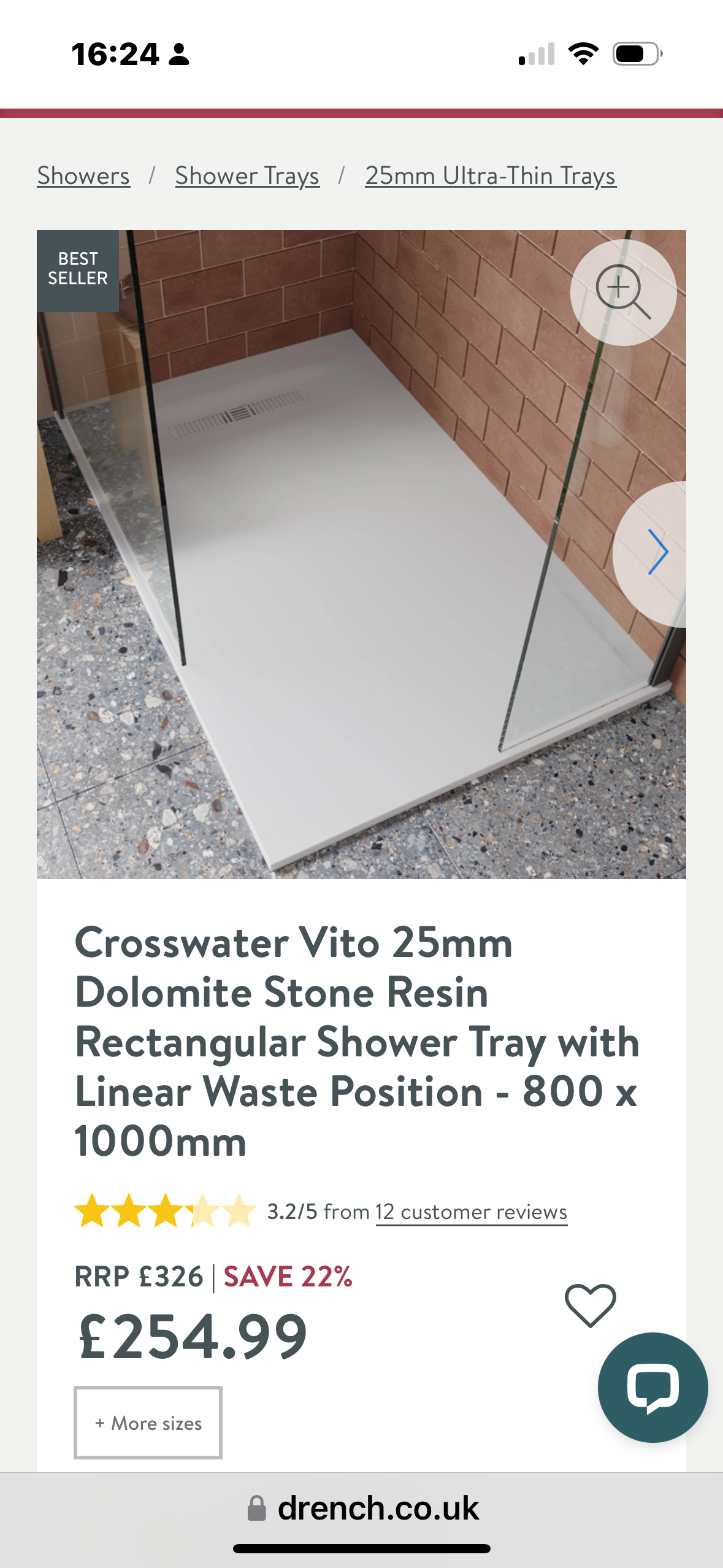Image resolution: width=723 pixels, height=1568 pixels.
Task: Open 25mm Ultra-Thin Trays breadcrumb
Action: [491, 176]
